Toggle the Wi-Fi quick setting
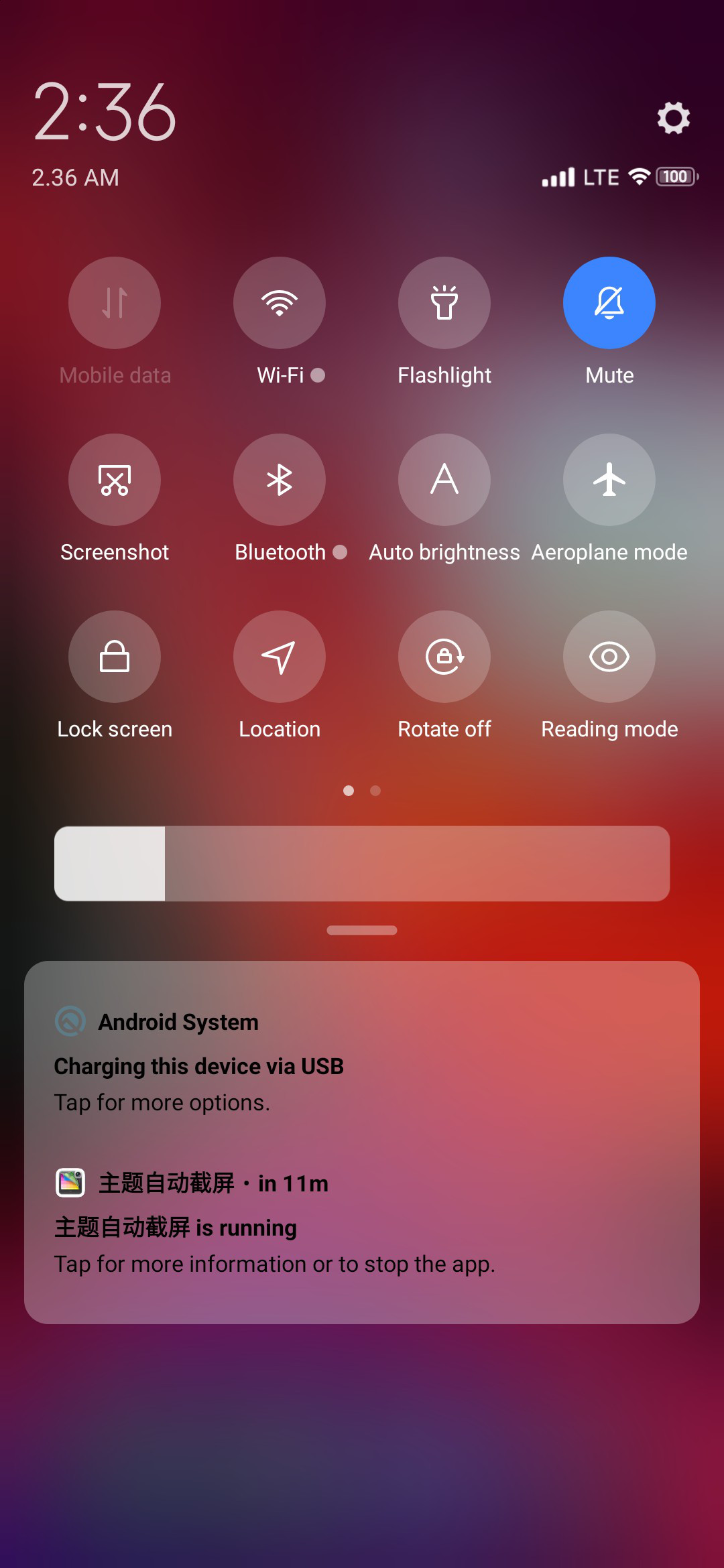The height and width of the screenshot is (1568, 724). coord(280,303)
